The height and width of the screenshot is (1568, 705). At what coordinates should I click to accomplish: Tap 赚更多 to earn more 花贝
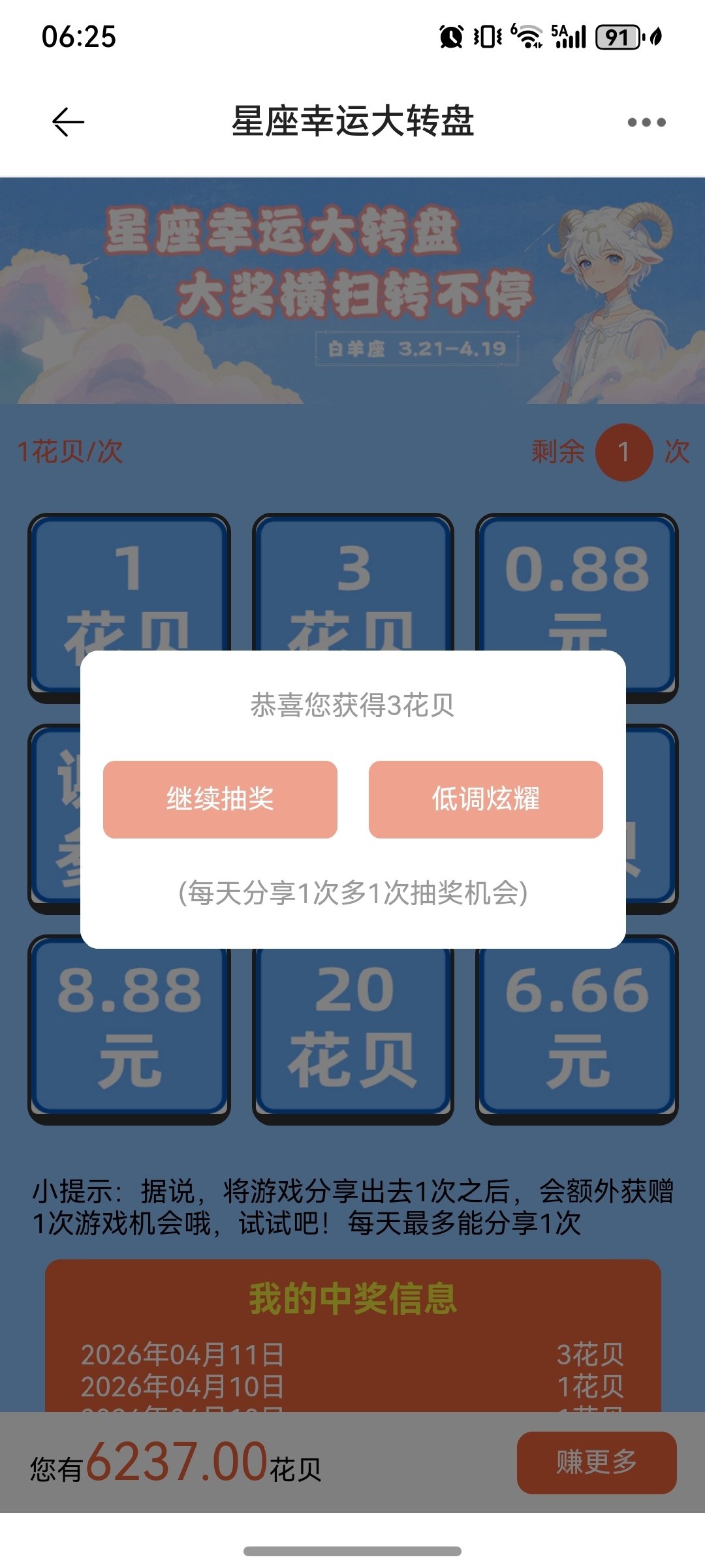click(x=597, y=1462)
